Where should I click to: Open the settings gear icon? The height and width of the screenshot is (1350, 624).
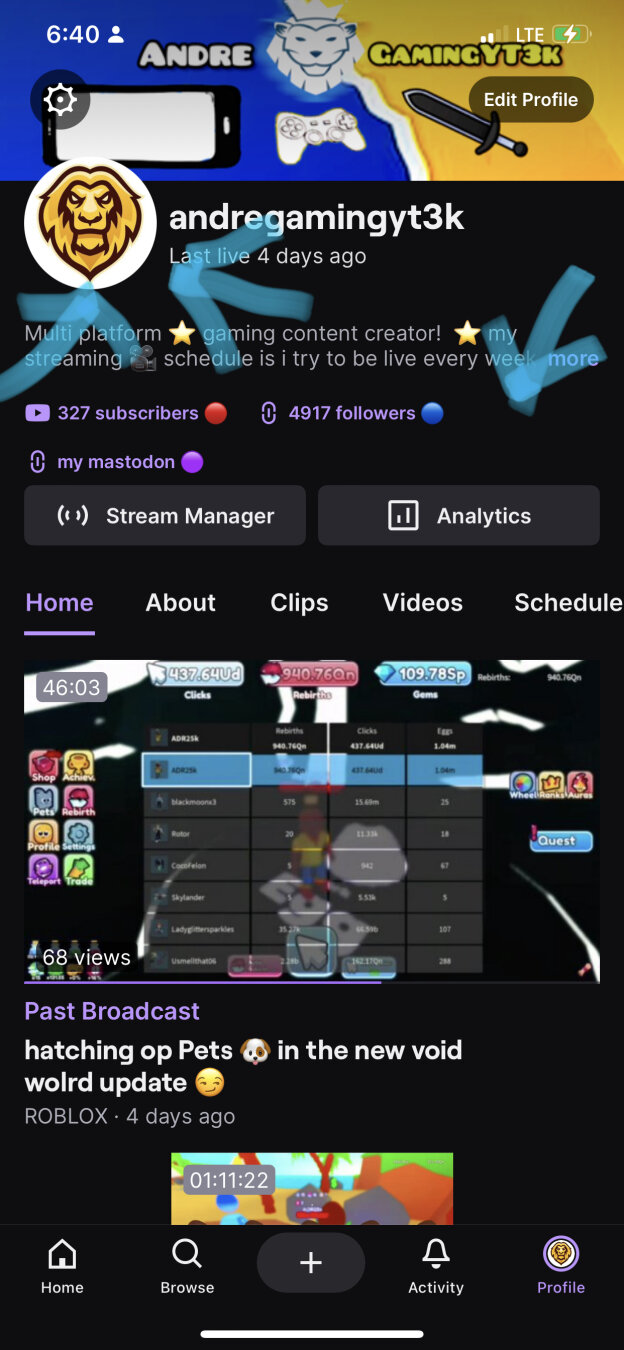pos(60,100)
